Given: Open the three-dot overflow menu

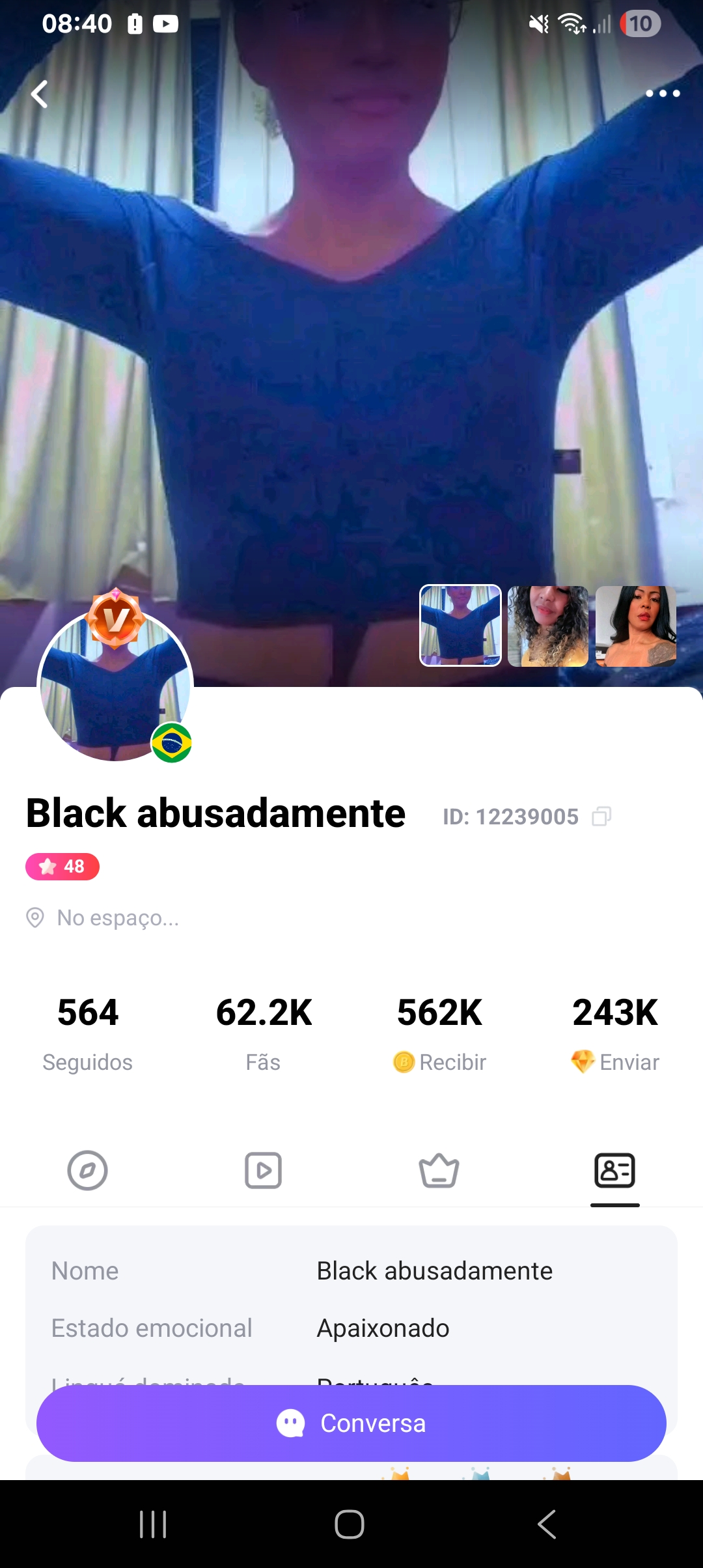Looking at the screenshot, I should tap(663, 94).
